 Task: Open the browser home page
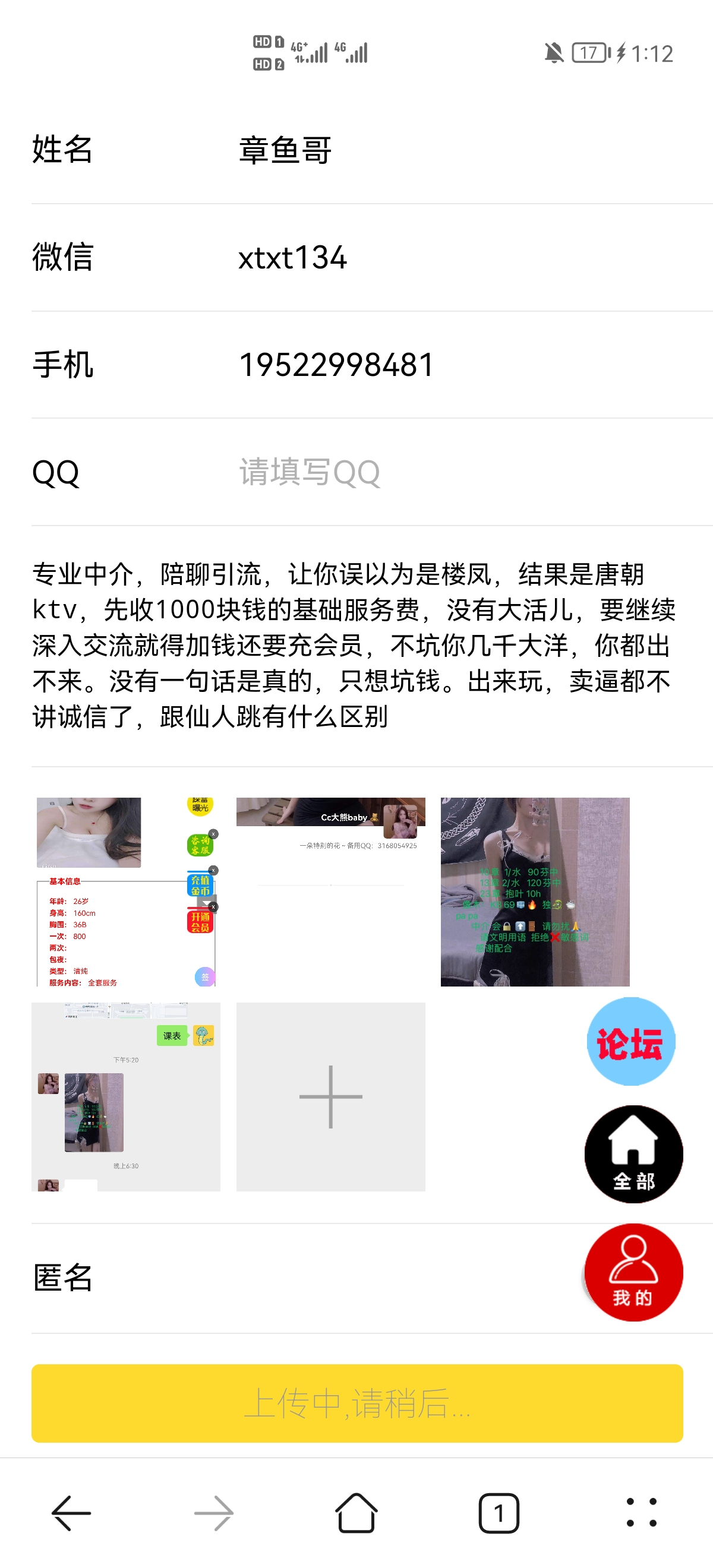[356, 1513]
